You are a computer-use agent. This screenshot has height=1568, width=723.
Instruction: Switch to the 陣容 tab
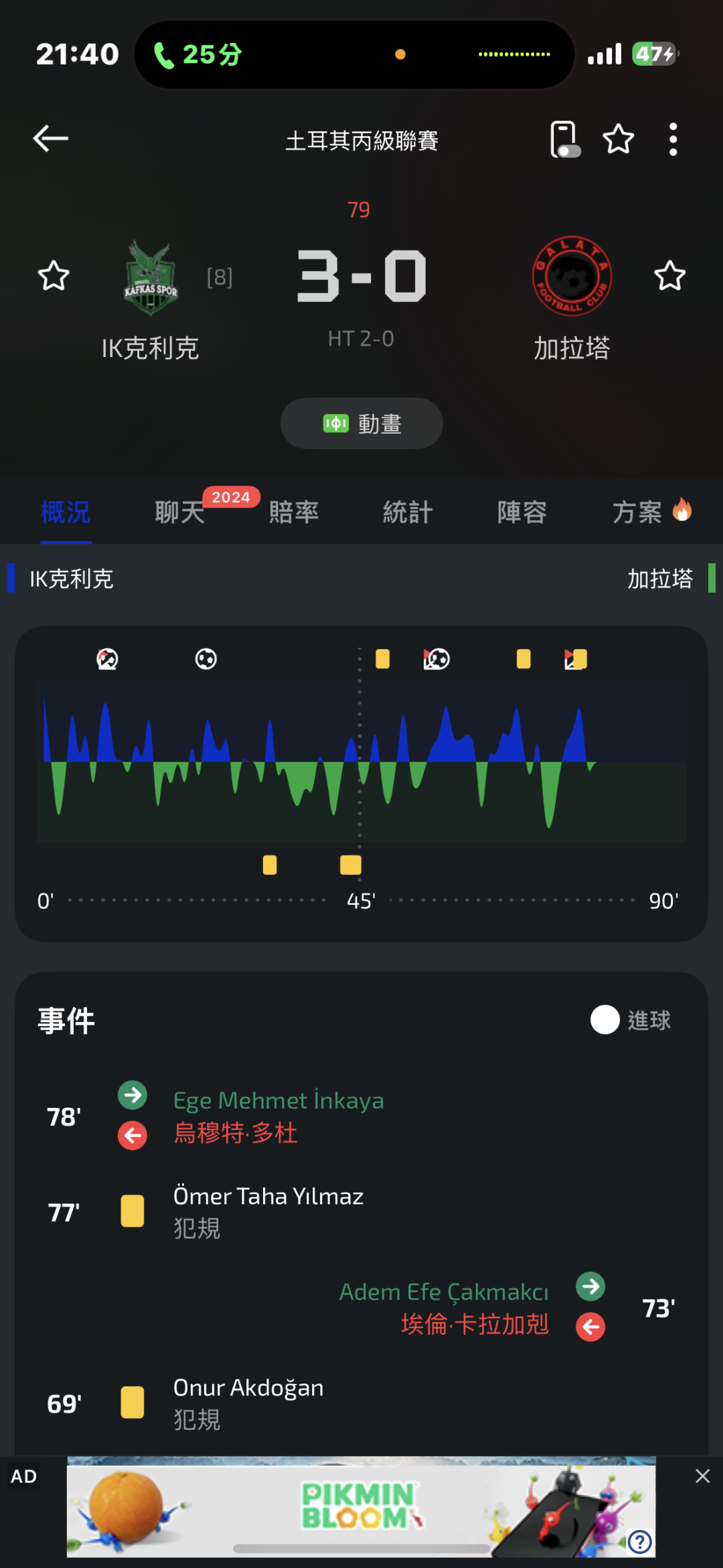tap(521, 512)
